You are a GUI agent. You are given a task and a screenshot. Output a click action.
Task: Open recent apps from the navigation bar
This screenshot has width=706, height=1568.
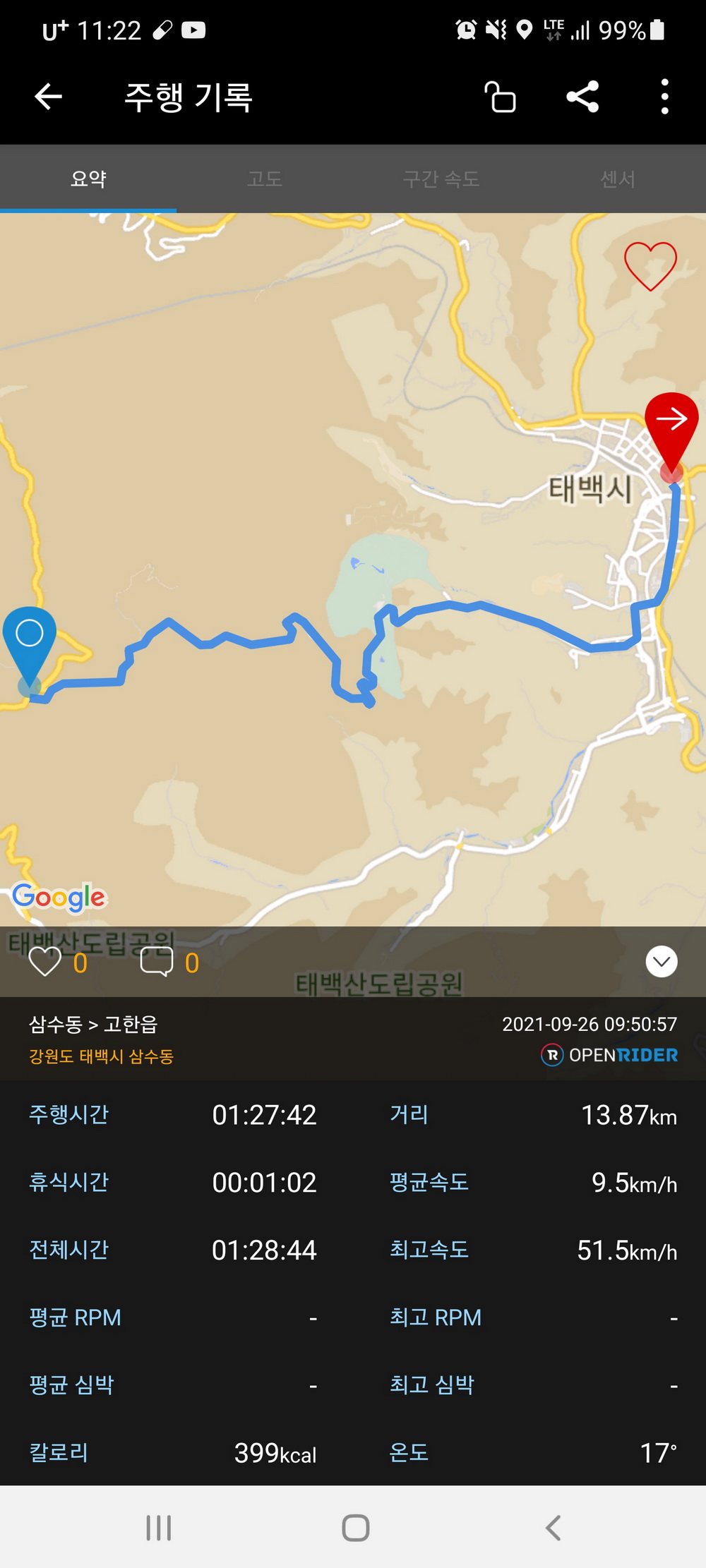point(159,1528)
